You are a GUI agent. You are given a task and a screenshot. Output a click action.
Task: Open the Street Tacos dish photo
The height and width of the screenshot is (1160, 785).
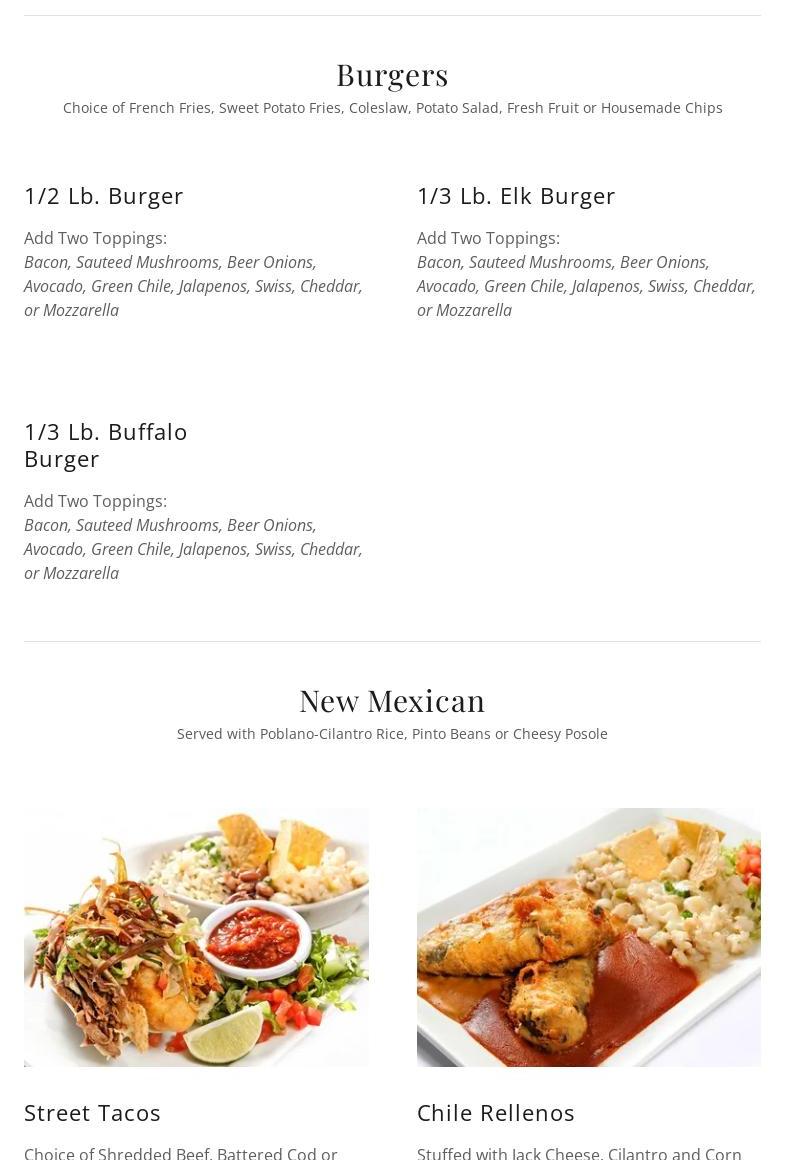point(196,937)
